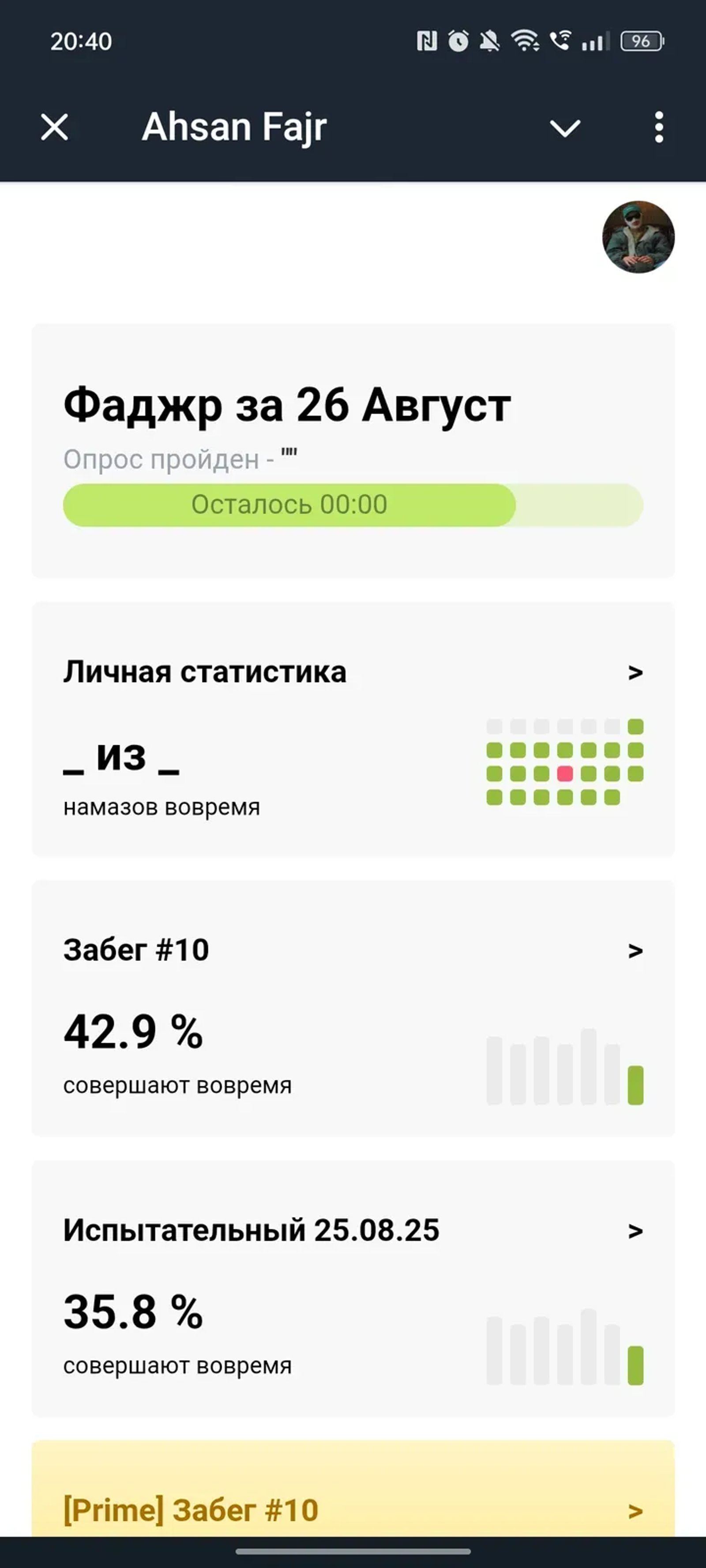Collapse the app with the down chevron

(565, 128)
